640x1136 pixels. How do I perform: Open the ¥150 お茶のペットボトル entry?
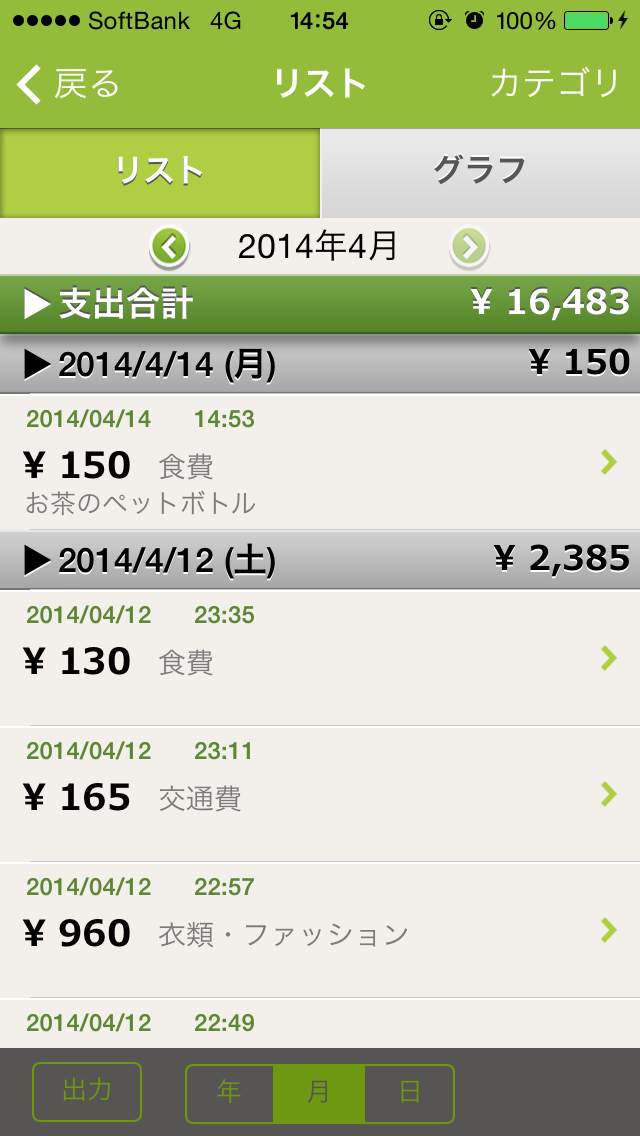click(x=320, y=462)
